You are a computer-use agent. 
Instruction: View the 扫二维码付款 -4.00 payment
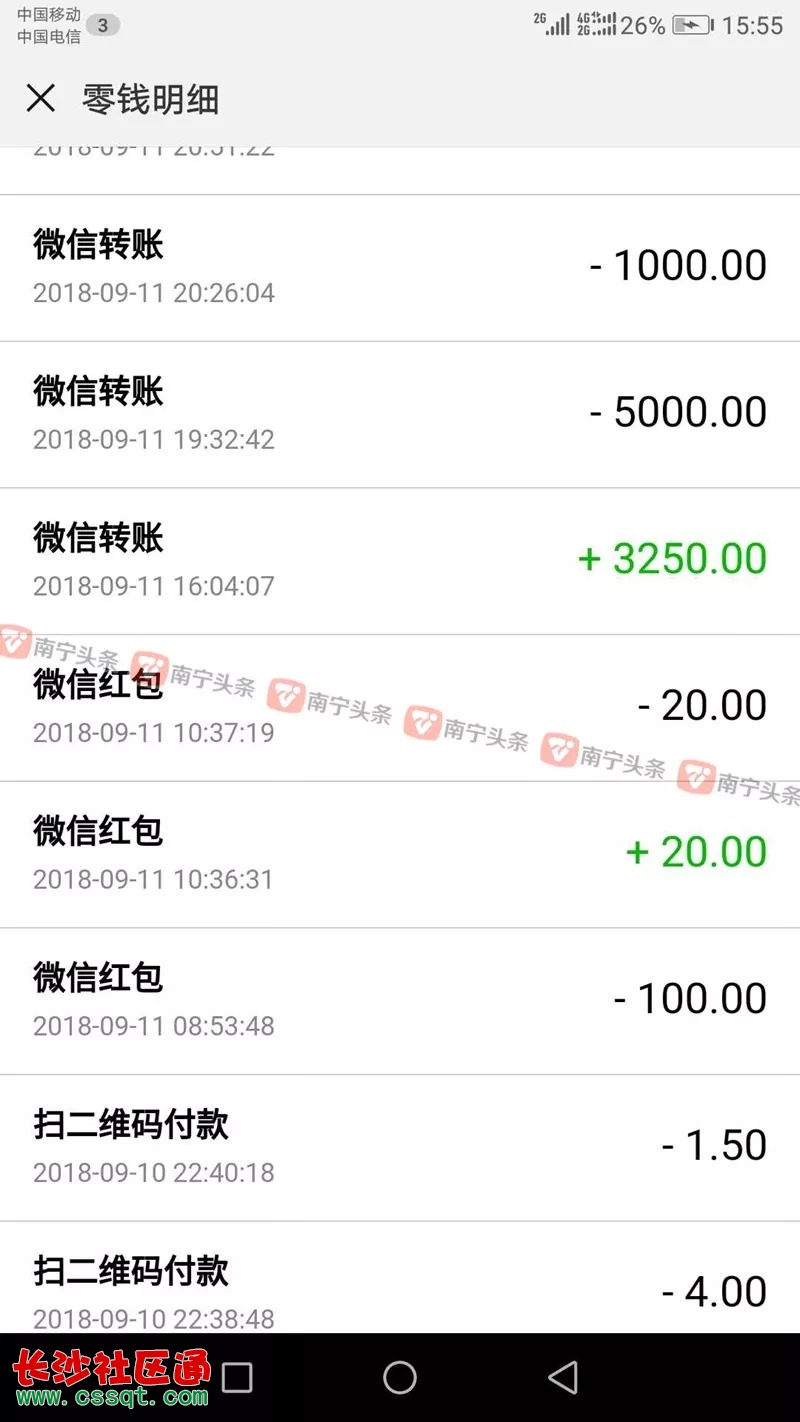coord(400,1277)
